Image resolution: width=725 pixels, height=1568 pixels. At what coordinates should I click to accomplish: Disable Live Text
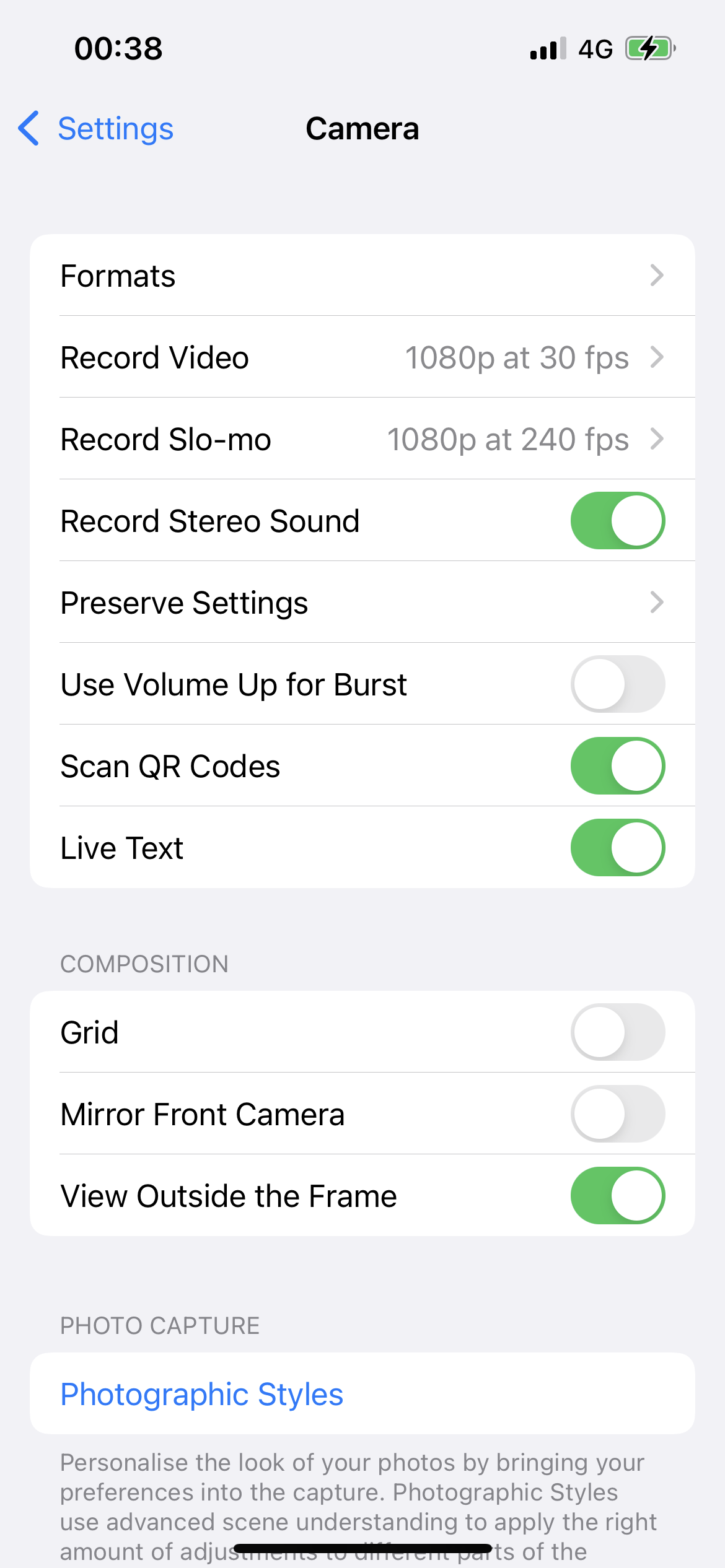[x=617, y=847]
